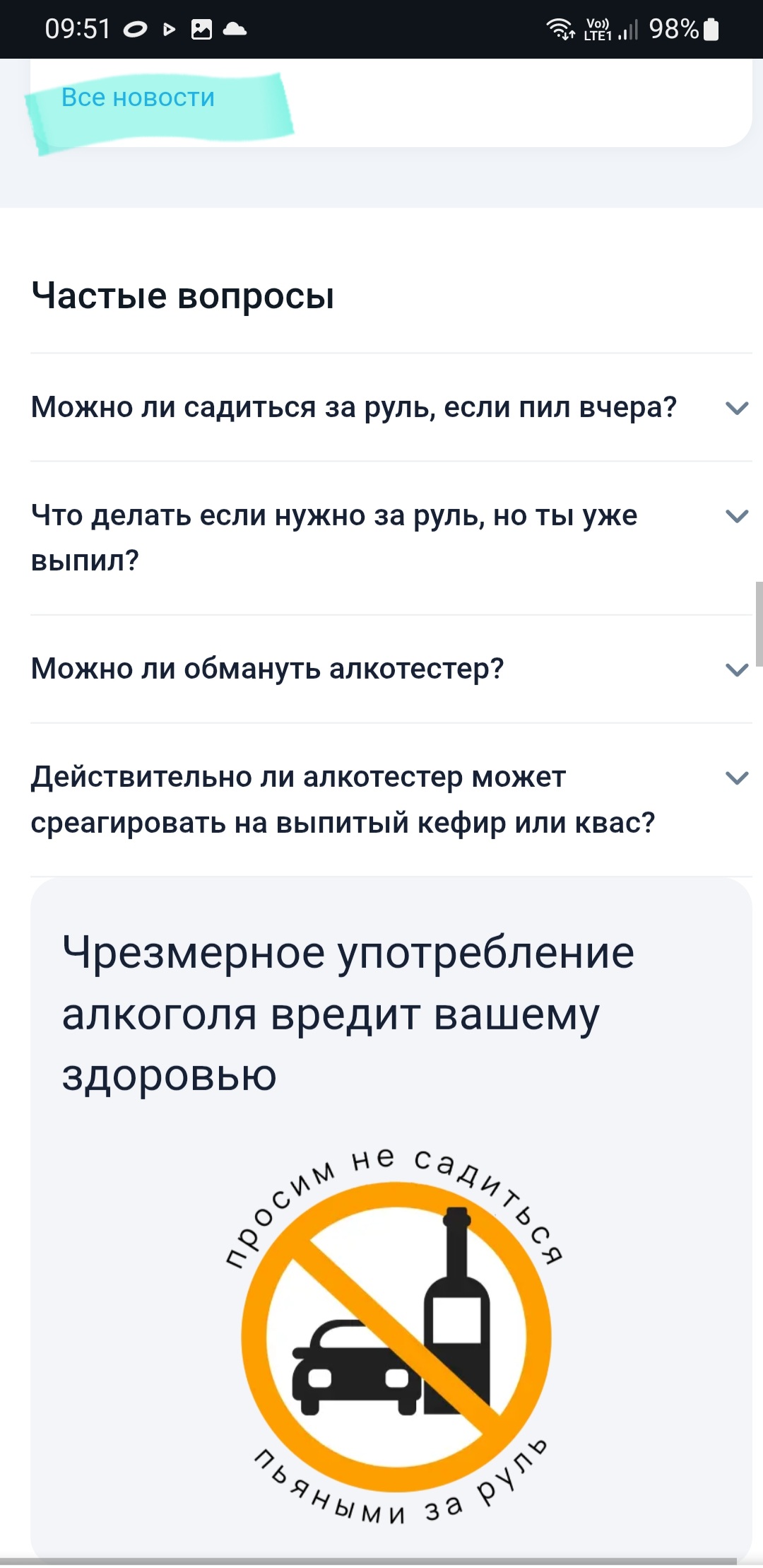Expand question about driving after drinking yesterday

(x=736, y=408)
